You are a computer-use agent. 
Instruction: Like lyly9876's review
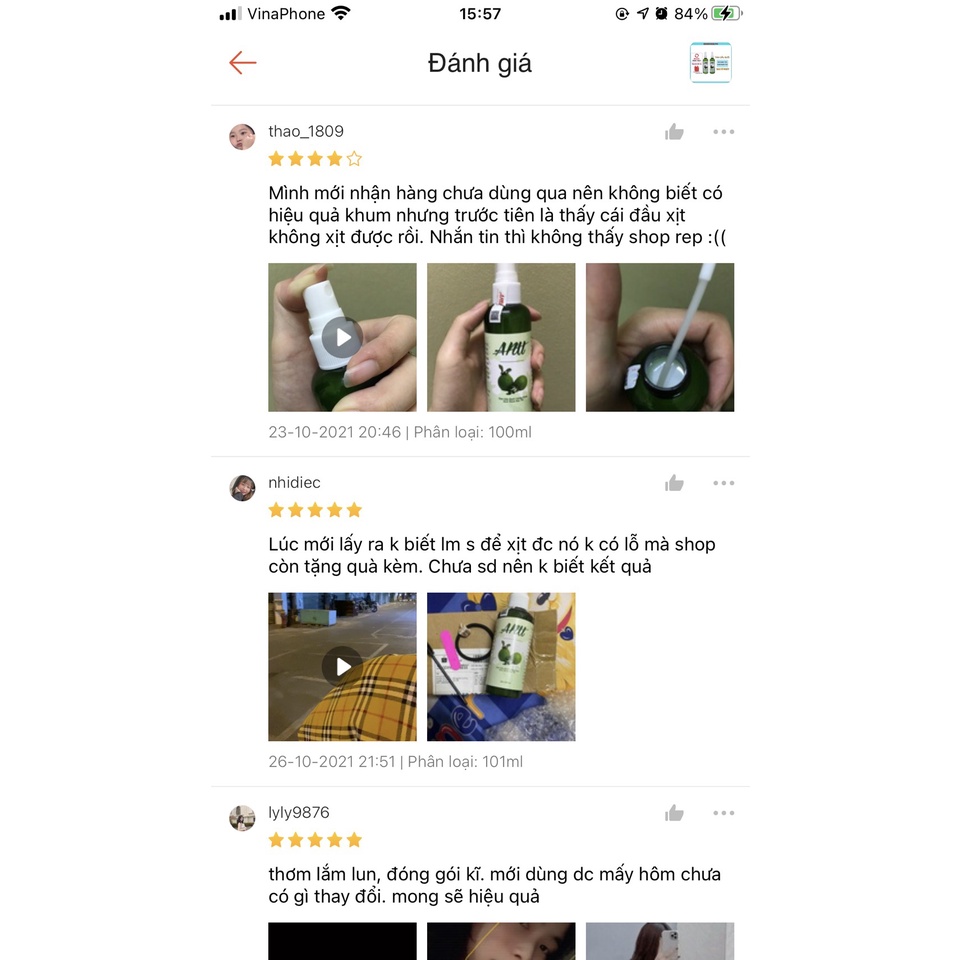coord(675,814)
